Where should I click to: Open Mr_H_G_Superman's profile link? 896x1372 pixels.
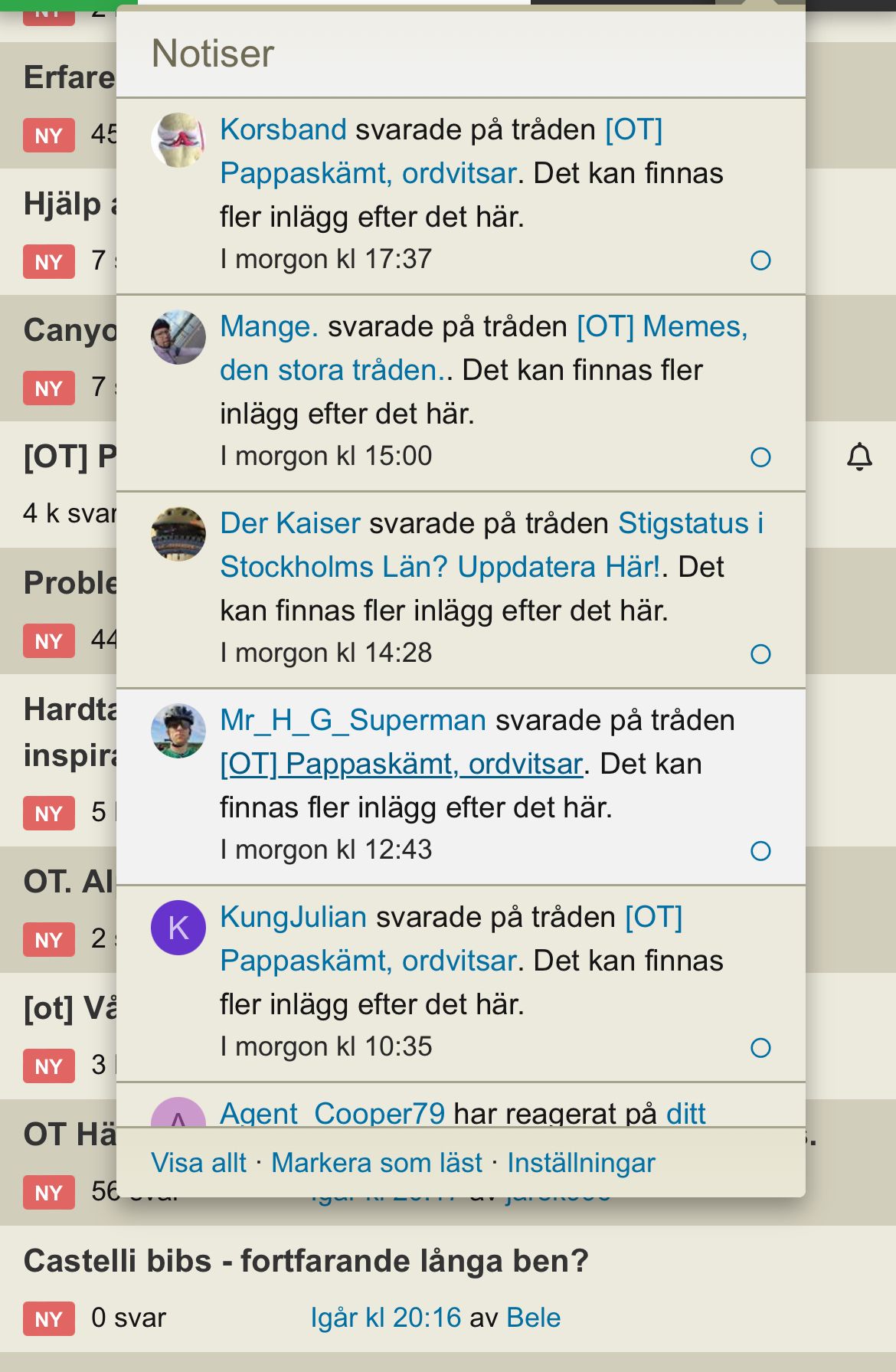coord(352,720)
